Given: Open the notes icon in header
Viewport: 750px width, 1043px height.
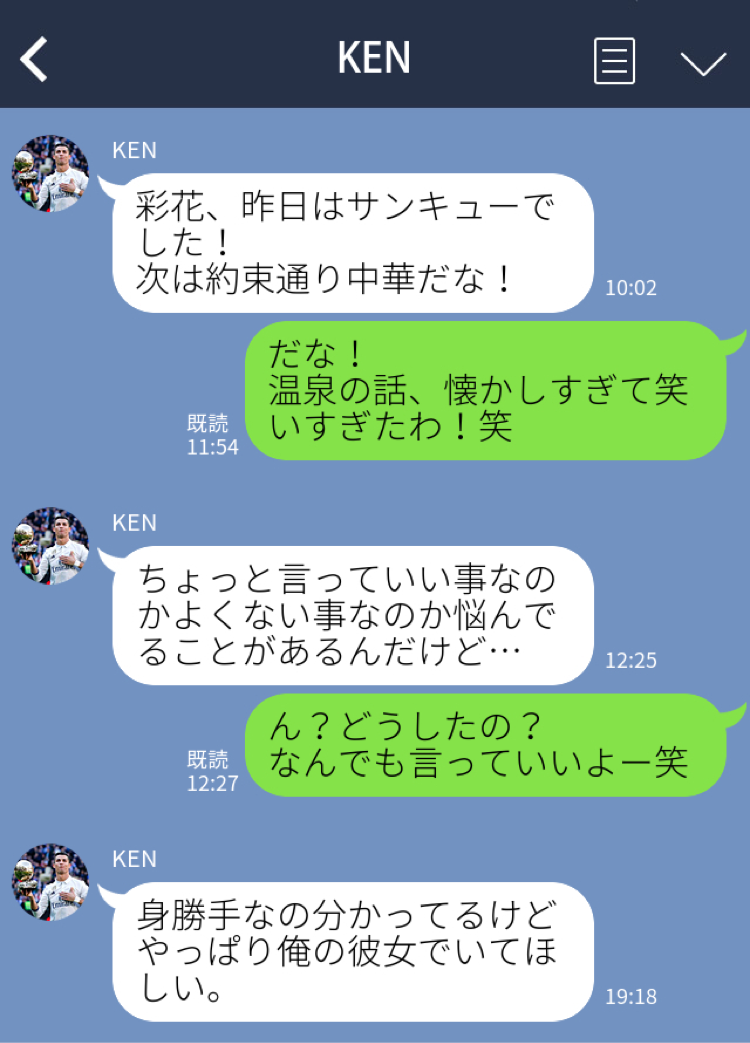Looking at the screenshot, I should (614, 61).
